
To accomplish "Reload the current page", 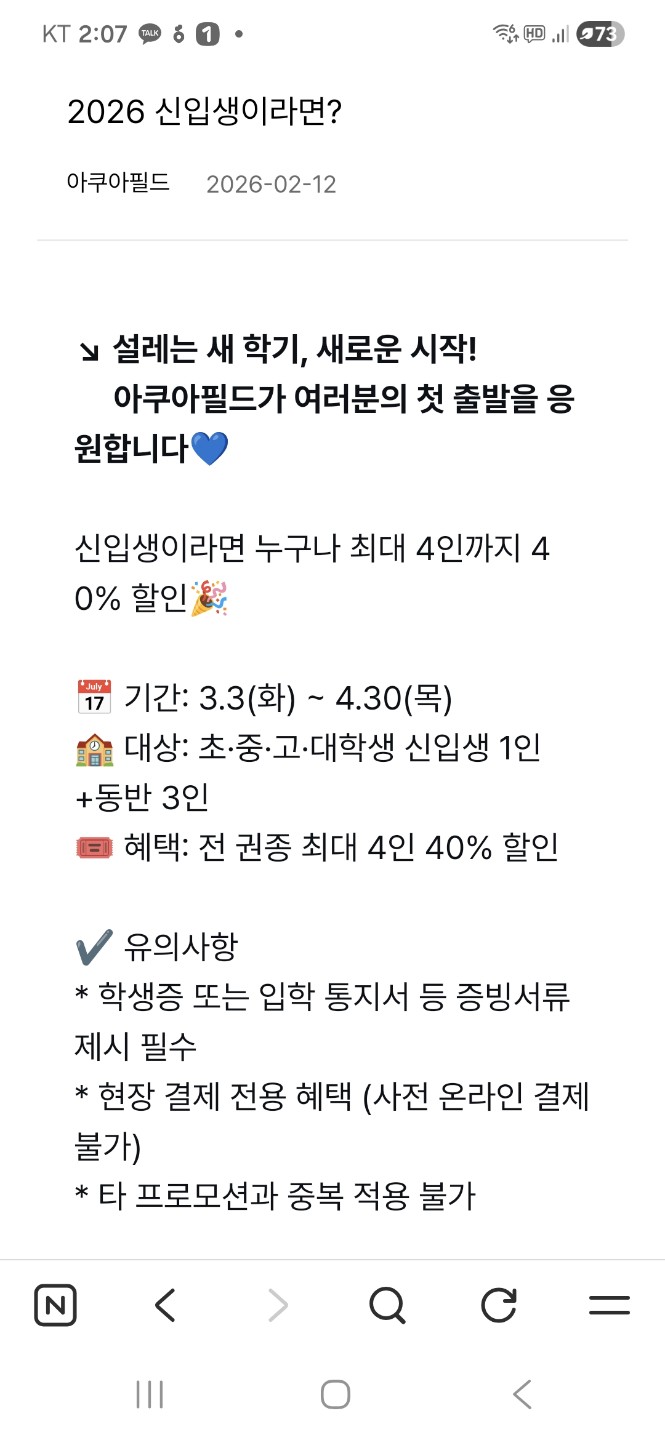I will pyautogui.click(x=498, y=1305).
